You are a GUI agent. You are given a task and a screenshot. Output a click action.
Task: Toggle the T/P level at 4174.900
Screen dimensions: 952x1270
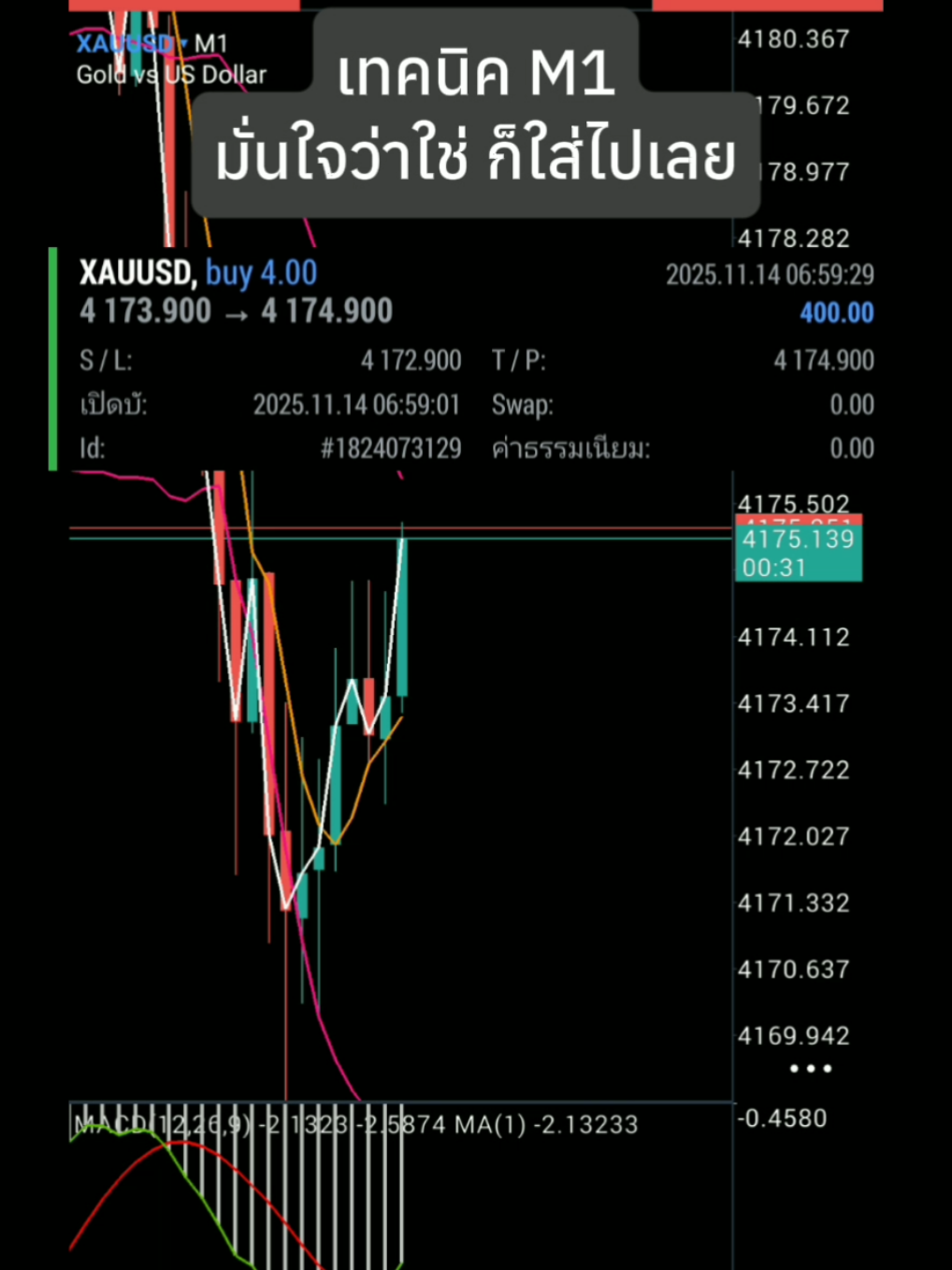tap(823, 360)
